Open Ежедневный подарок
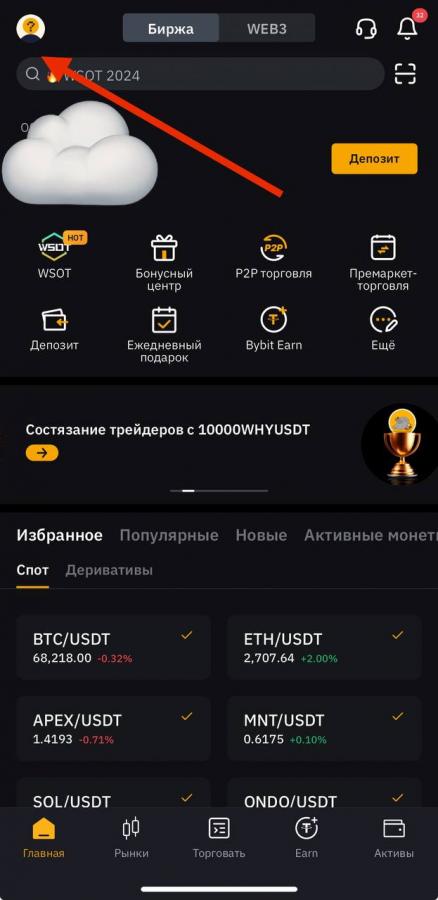The width and height of the screenshot is (438, 900). [x=164, y=335]
